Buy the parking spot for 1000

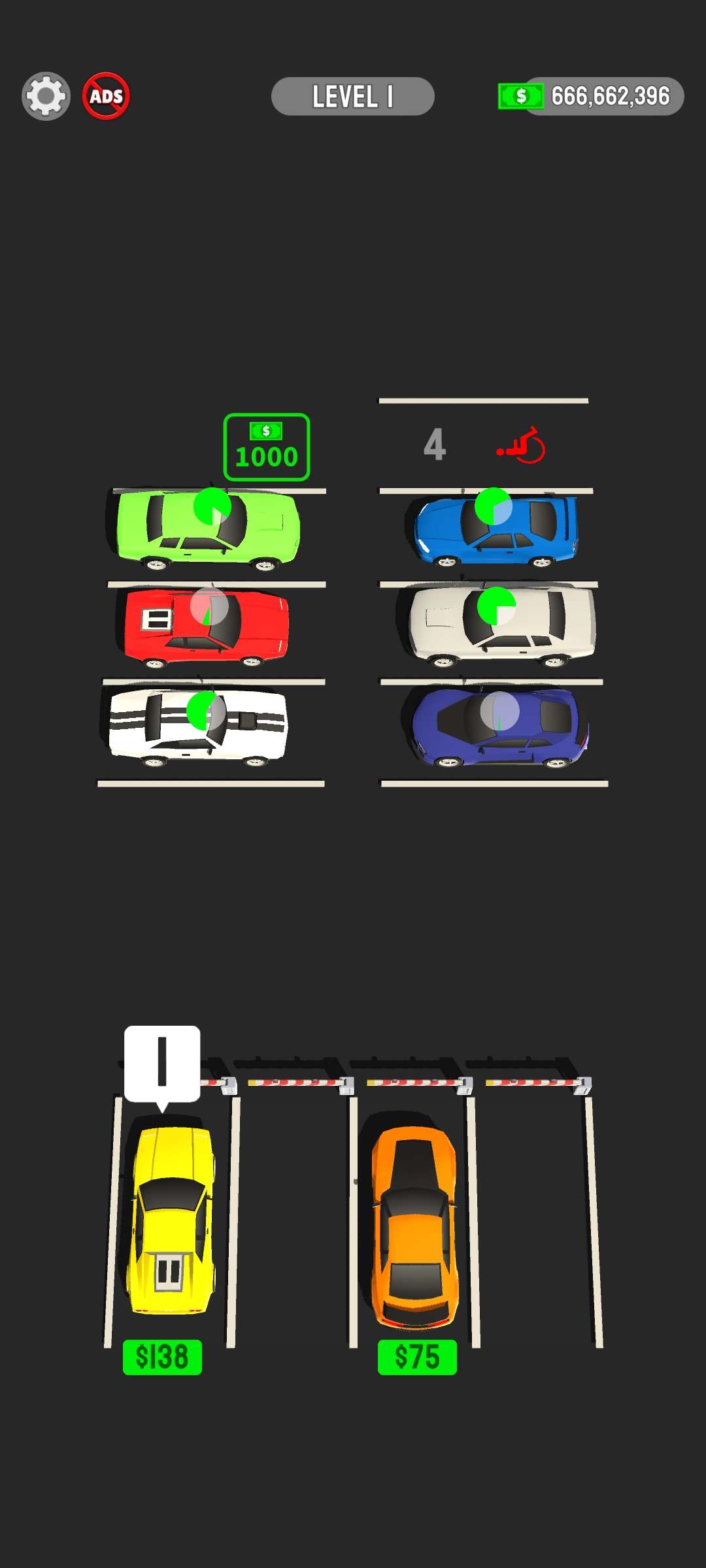(x=267, y=448)
